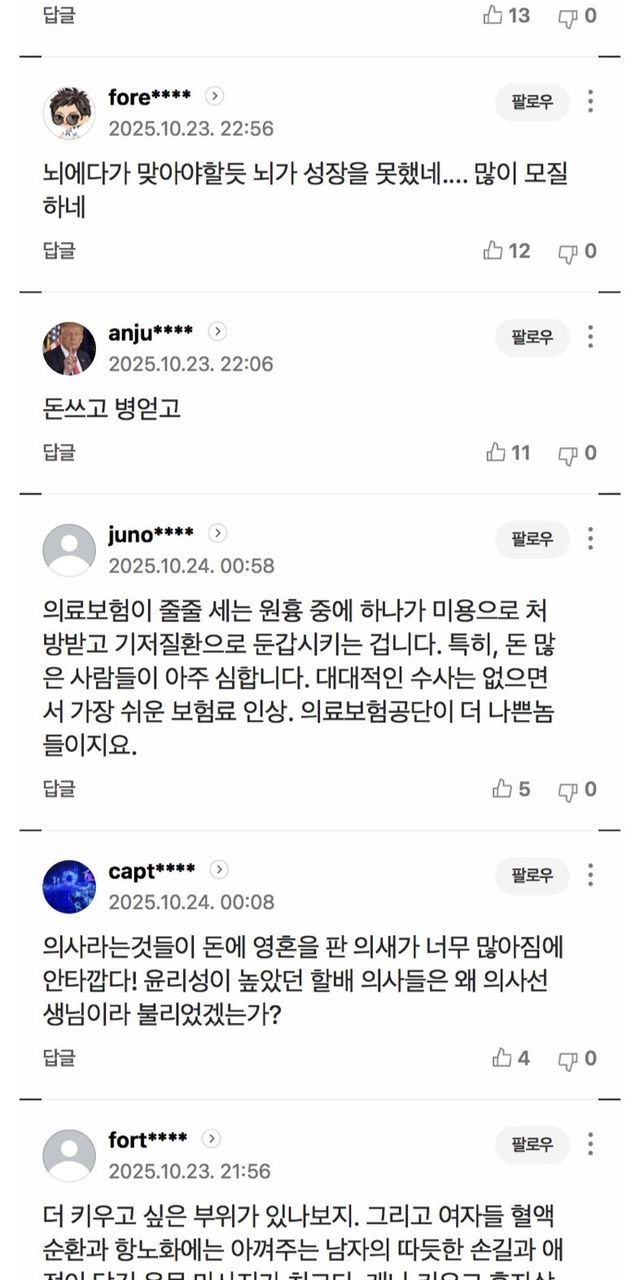Reply to juno****'s comment
The image size is (640, 1280).
pyautogui.click(x=59, y=790)
